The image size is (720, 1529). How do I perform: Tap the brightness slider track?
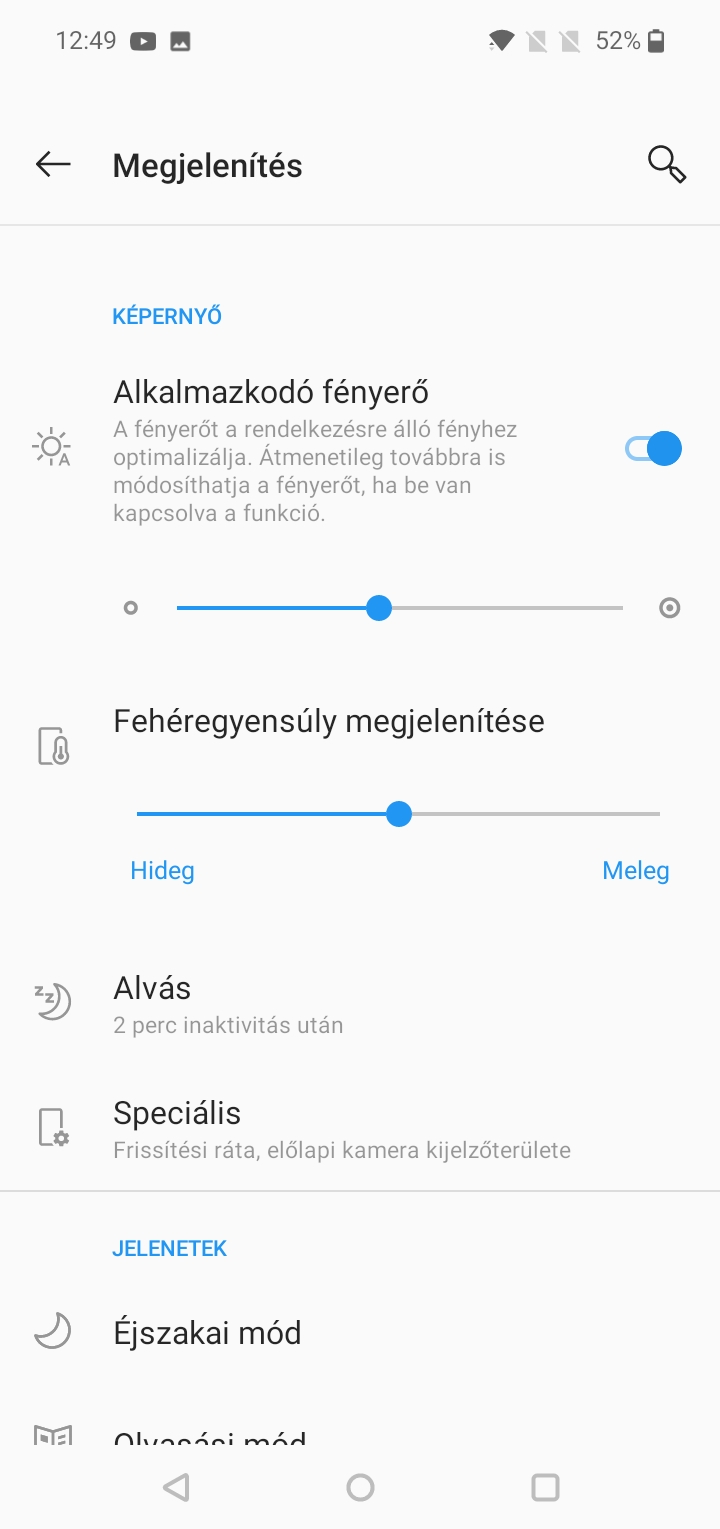click(x=400, y=608)
